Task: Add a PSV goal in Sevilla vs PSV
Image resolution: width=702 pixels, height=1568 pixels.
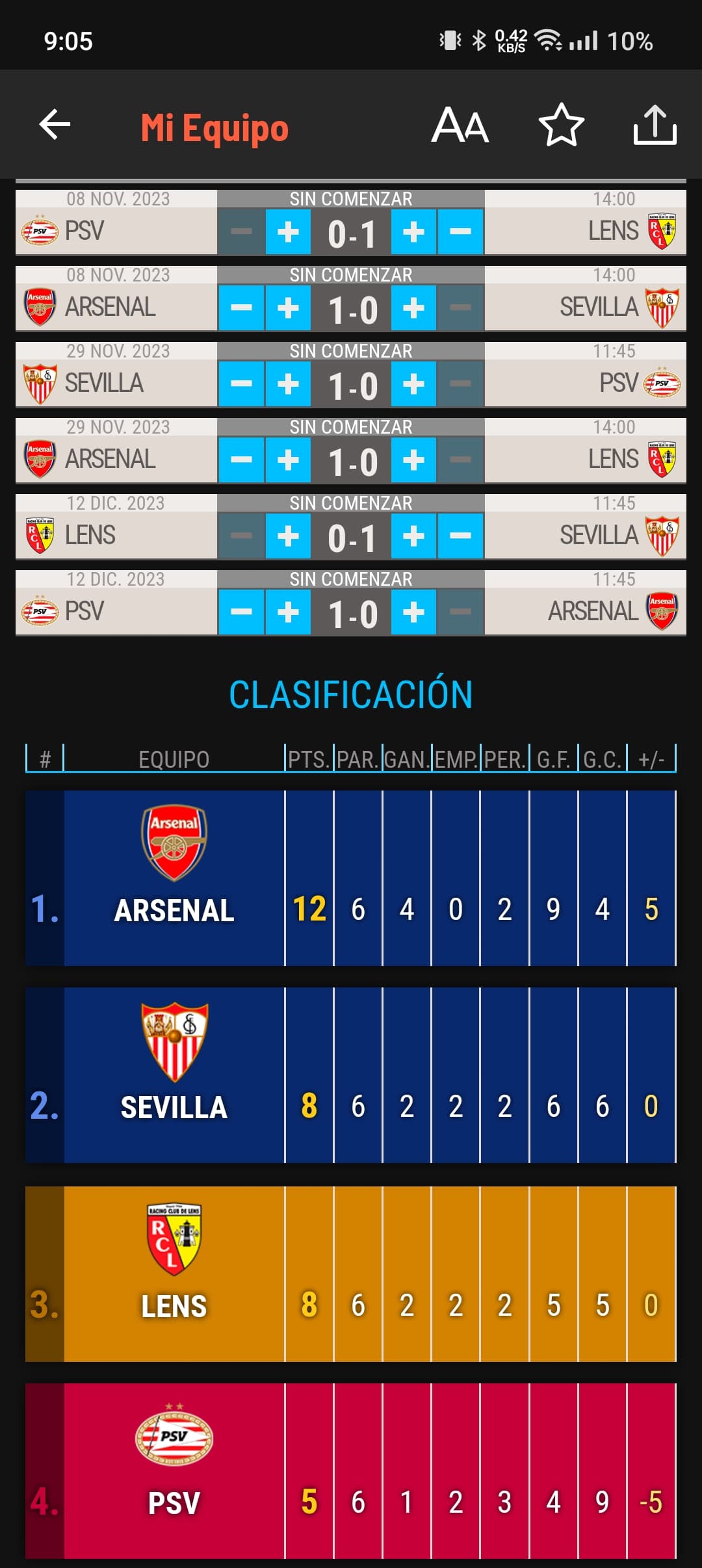Action: (413, 384)
